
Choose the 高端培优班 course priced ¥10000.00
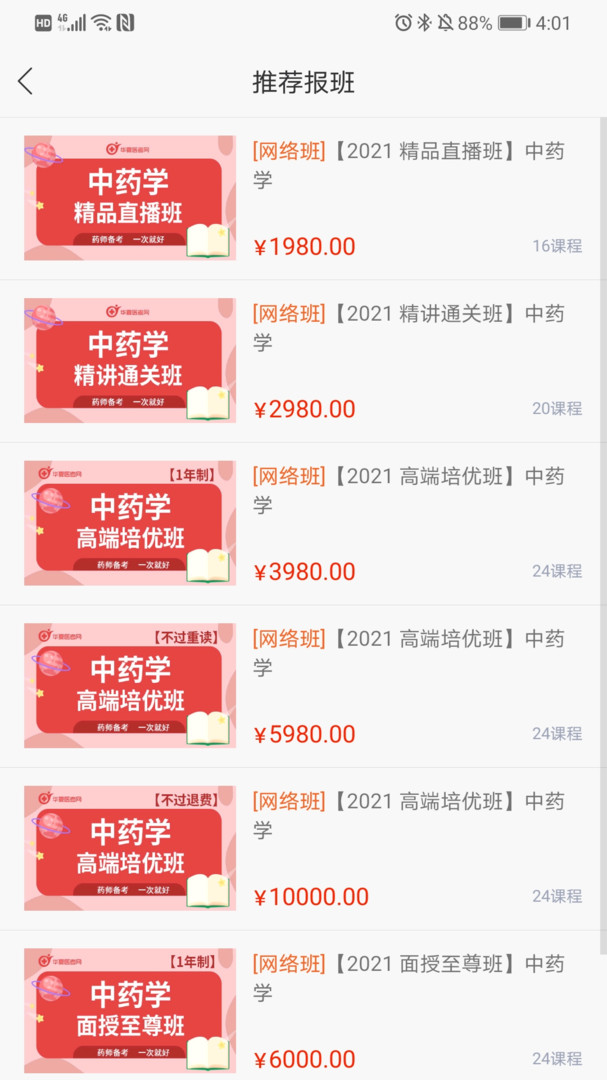408,816
